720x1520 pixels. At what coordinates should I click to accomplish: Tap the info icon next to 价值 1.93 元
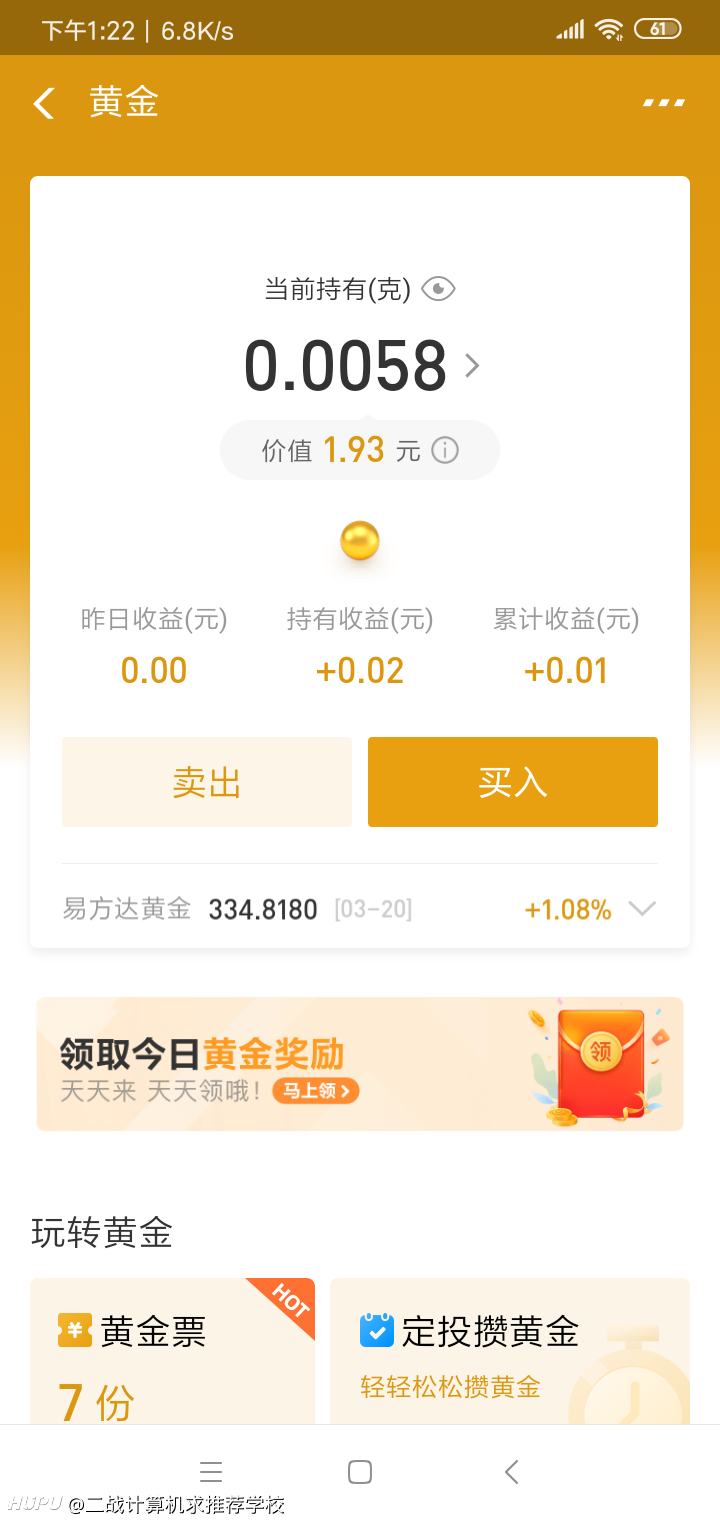click(x=445, y=451)
